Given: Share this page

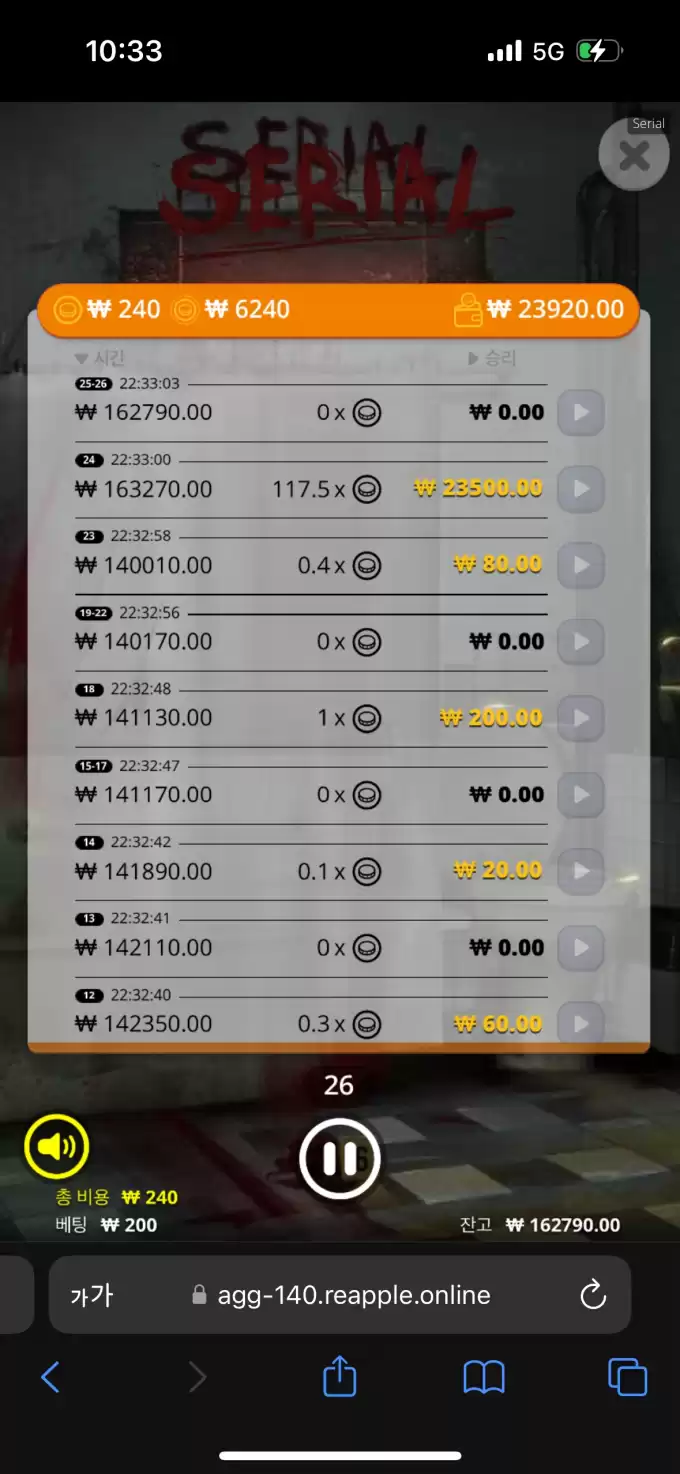Looking at the screenshot, I should coord(340,1376).
